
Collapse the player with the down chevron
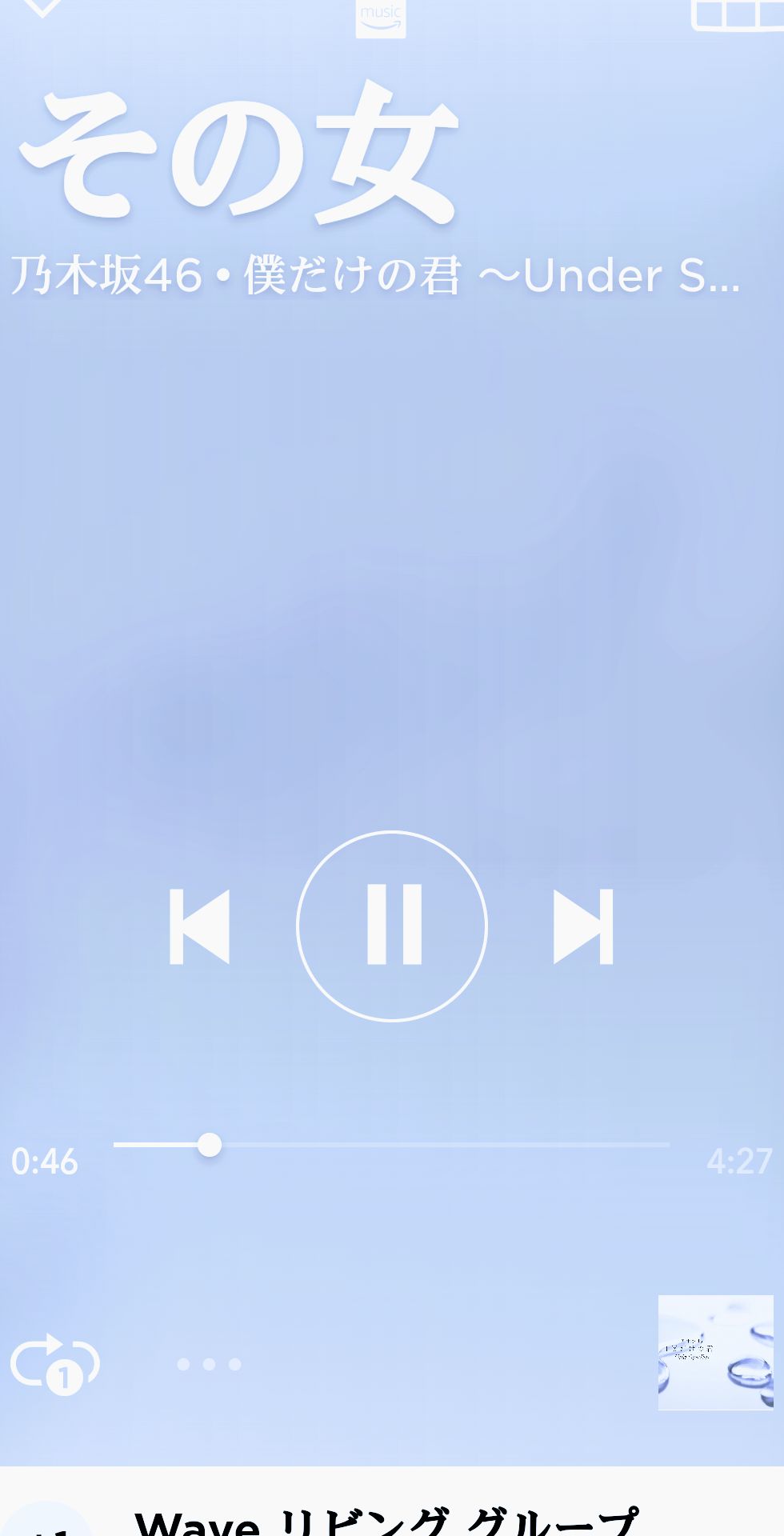(x=42, y=8)
